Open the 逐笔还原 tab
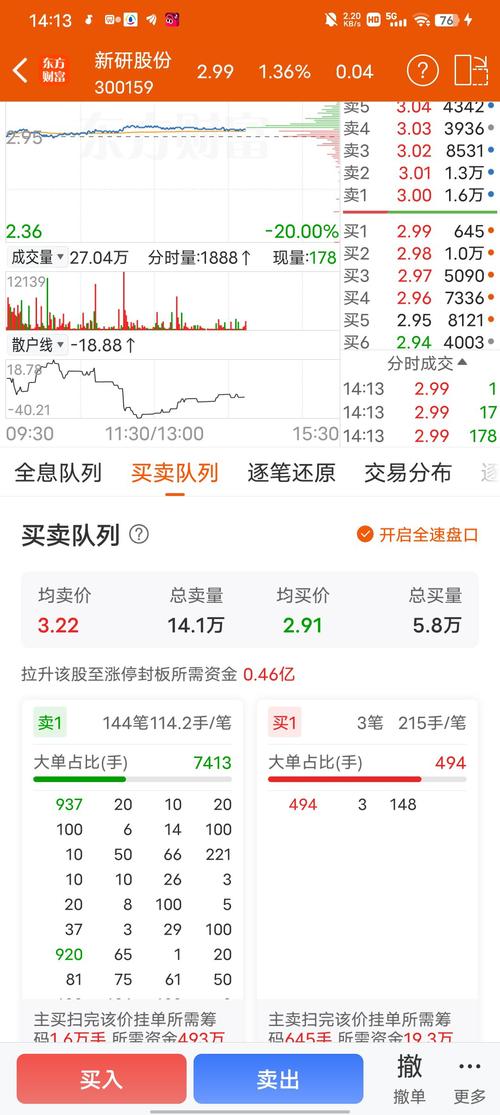 [291, 473]
